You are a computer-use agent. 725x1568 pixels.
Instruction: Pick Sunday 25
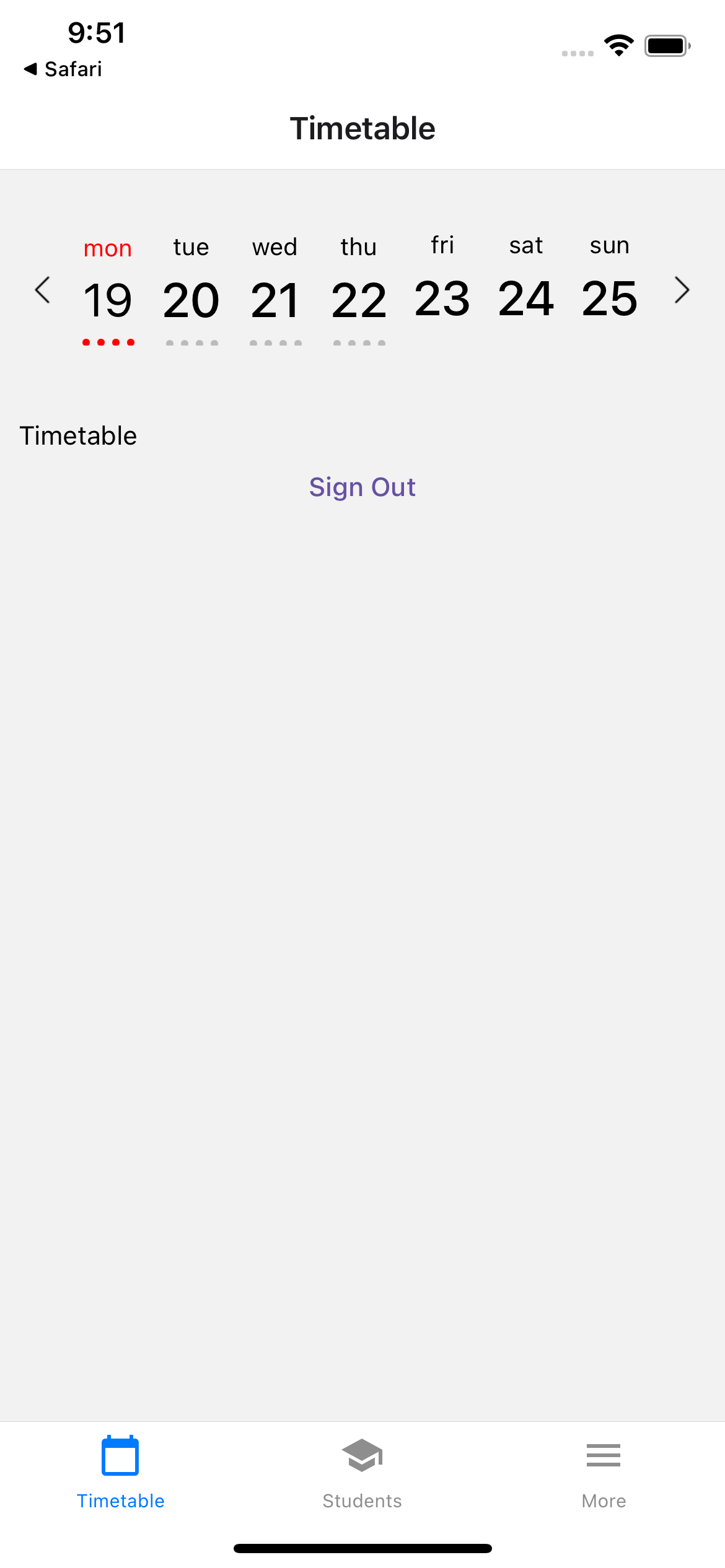[610, 279]
